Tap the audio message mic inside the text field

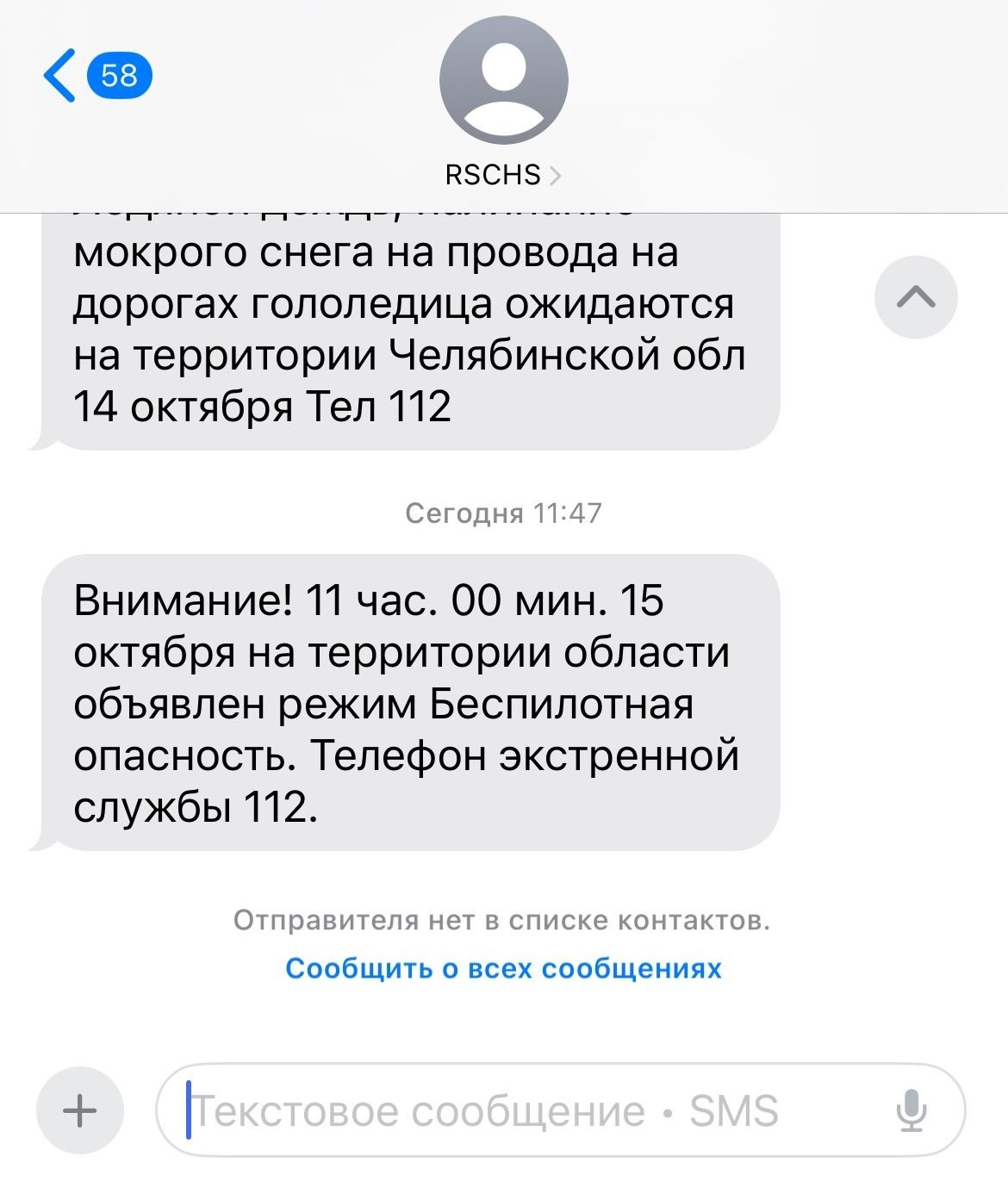[x=909, y=1109]
